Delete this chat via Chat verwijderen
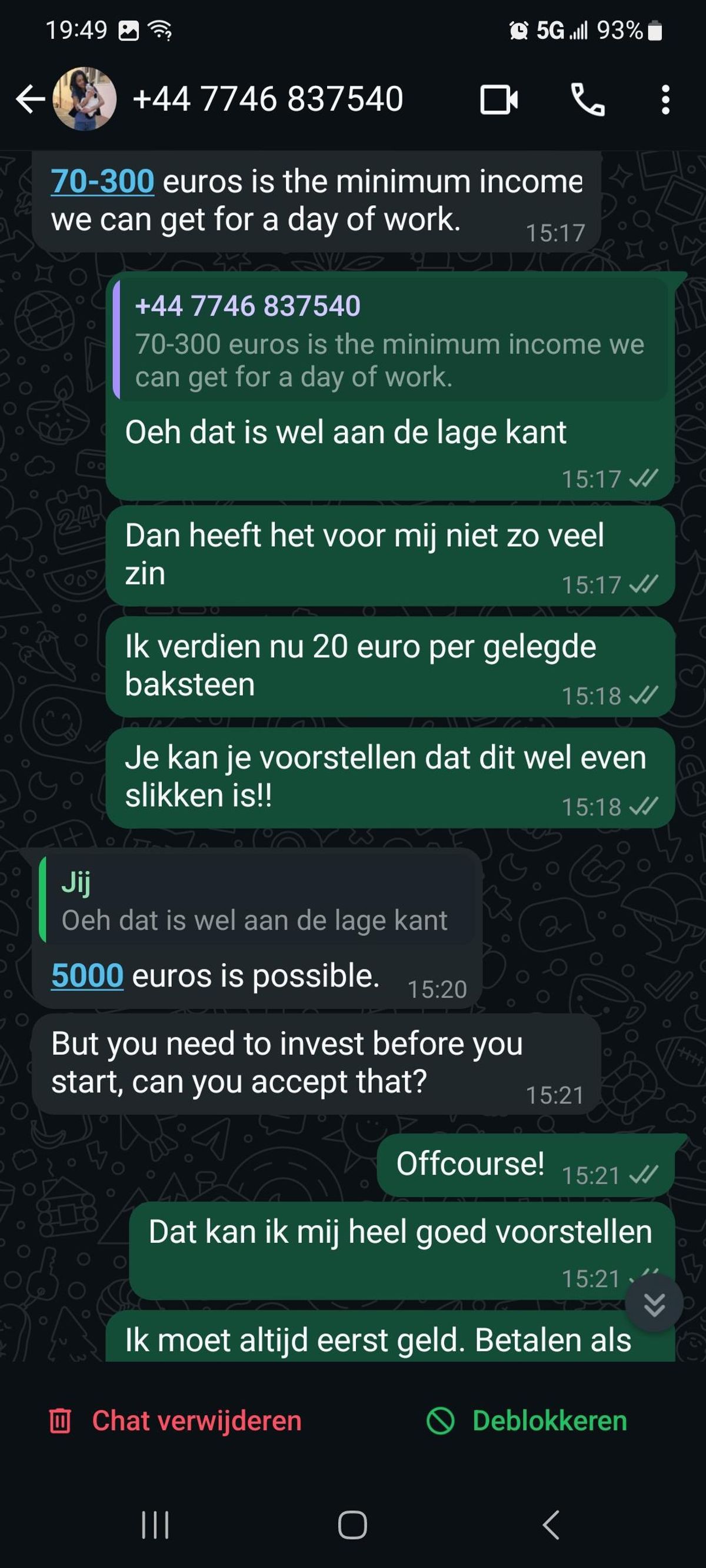This screenshot has width=706, height=1568. pos(175,1421)
